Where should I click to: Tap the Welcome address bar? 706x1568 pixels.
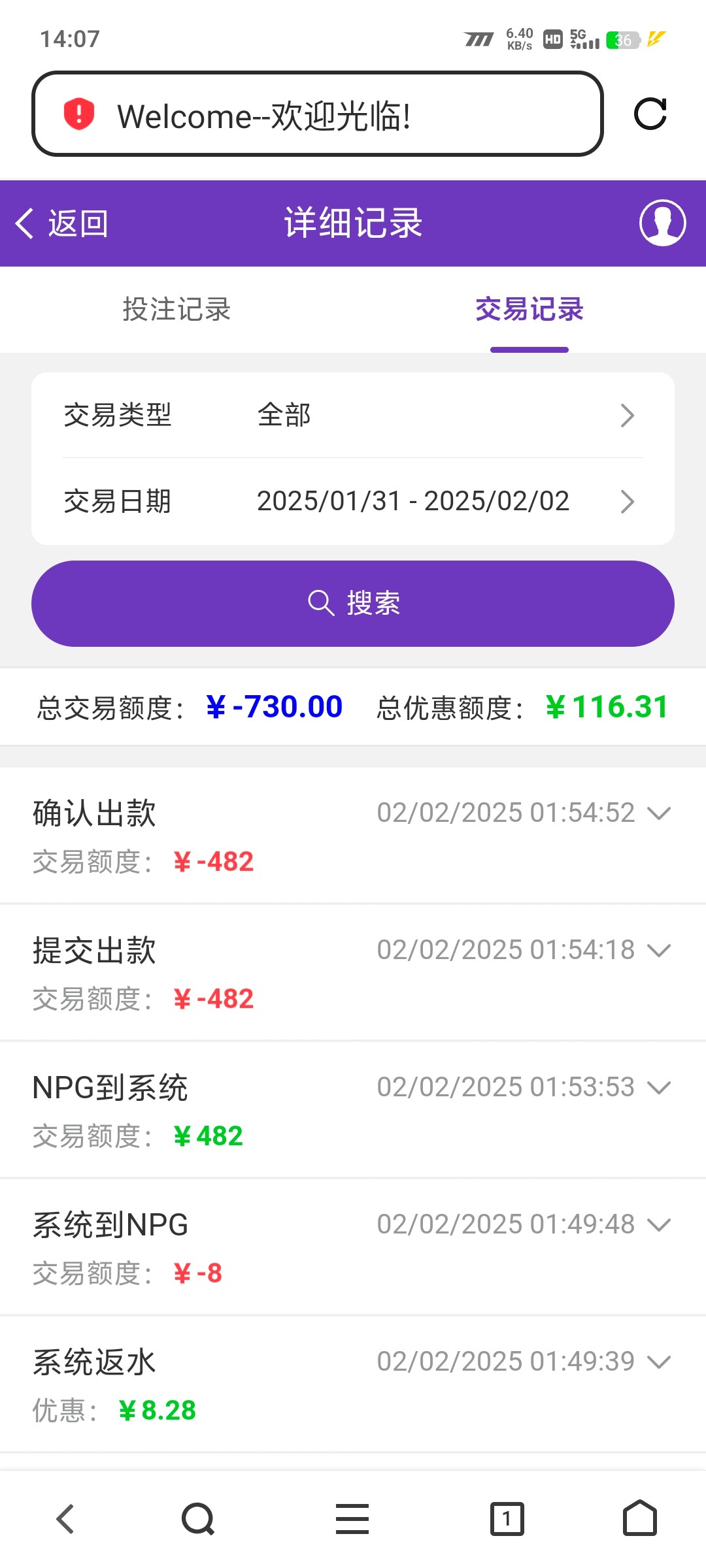317,114
